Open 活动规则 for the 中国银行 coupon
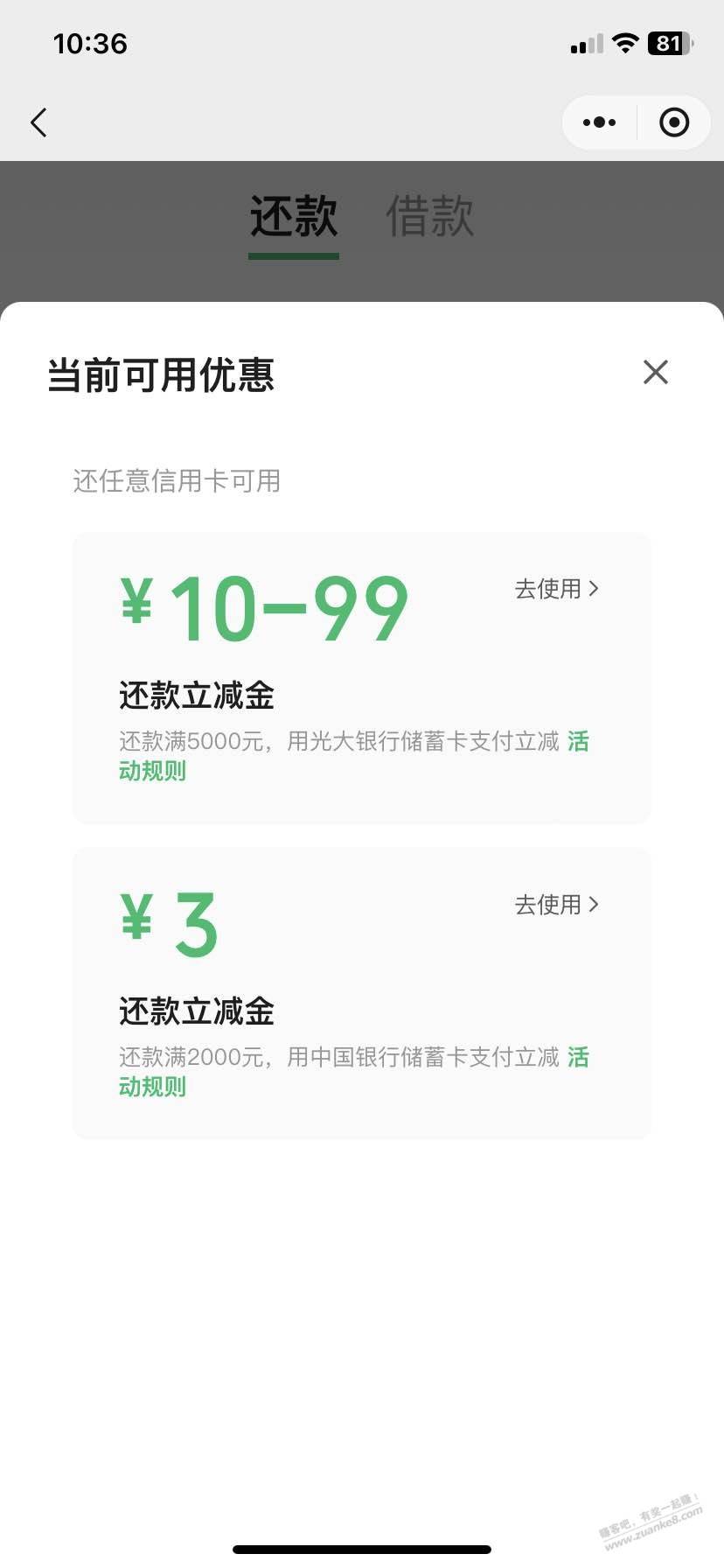This screenshot has height=1568, width=724. [x=153, y=1087]
